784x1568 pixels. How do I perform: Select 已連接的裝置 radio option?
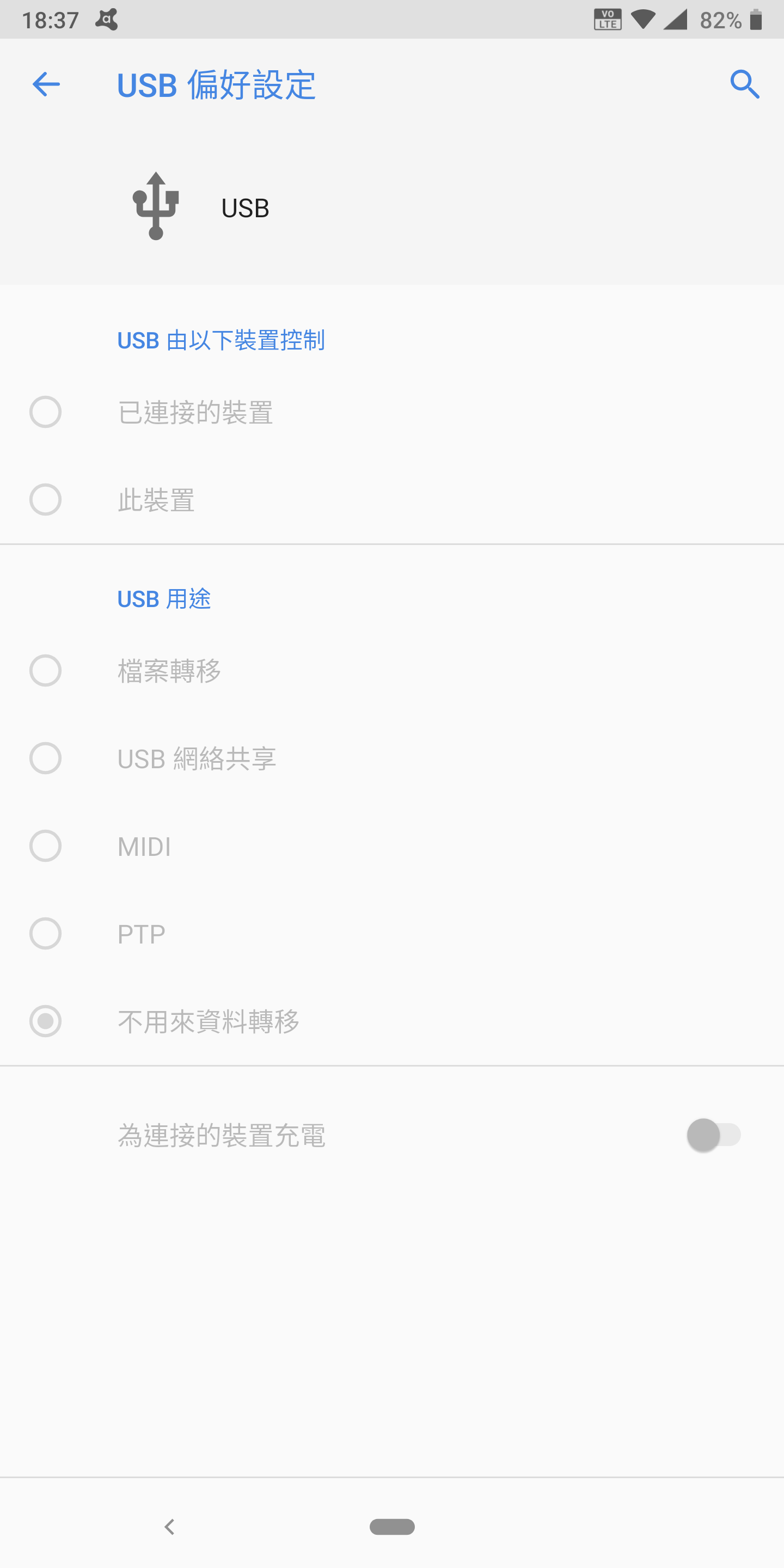[46, 412]
